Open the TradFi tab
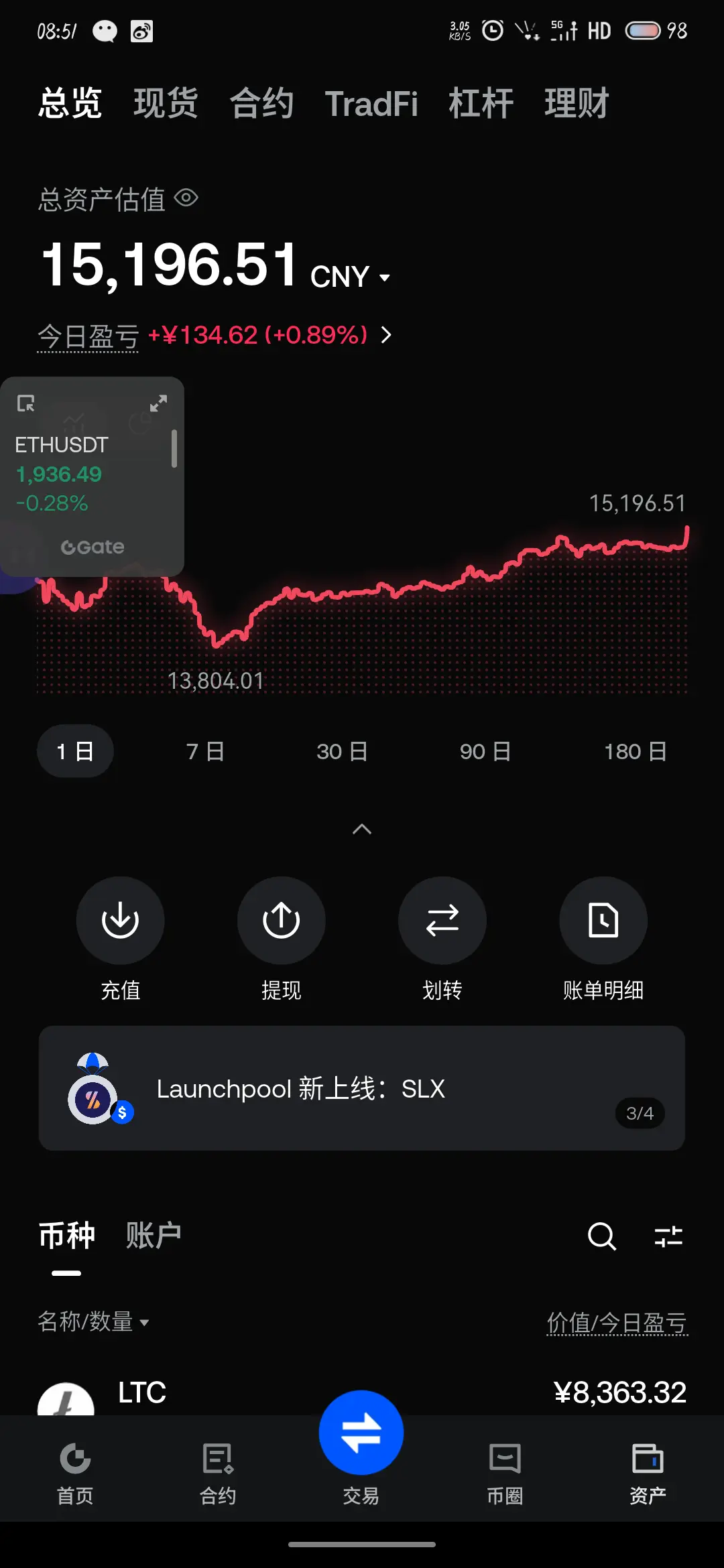This screenshot has height=1568, width=724. [x=371, y=104]
